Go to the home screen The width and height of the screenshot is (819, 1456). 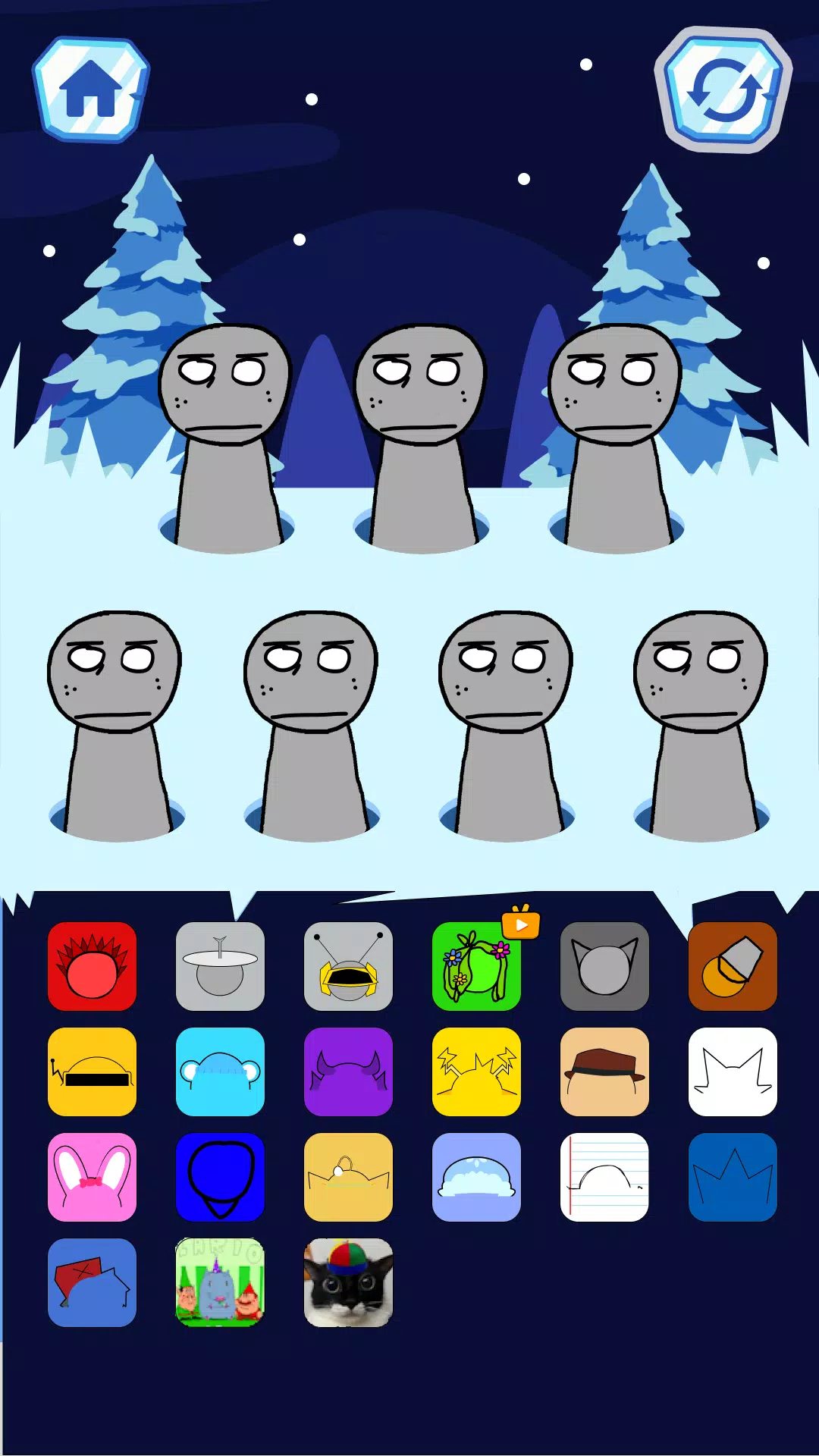tap(91, 89)
